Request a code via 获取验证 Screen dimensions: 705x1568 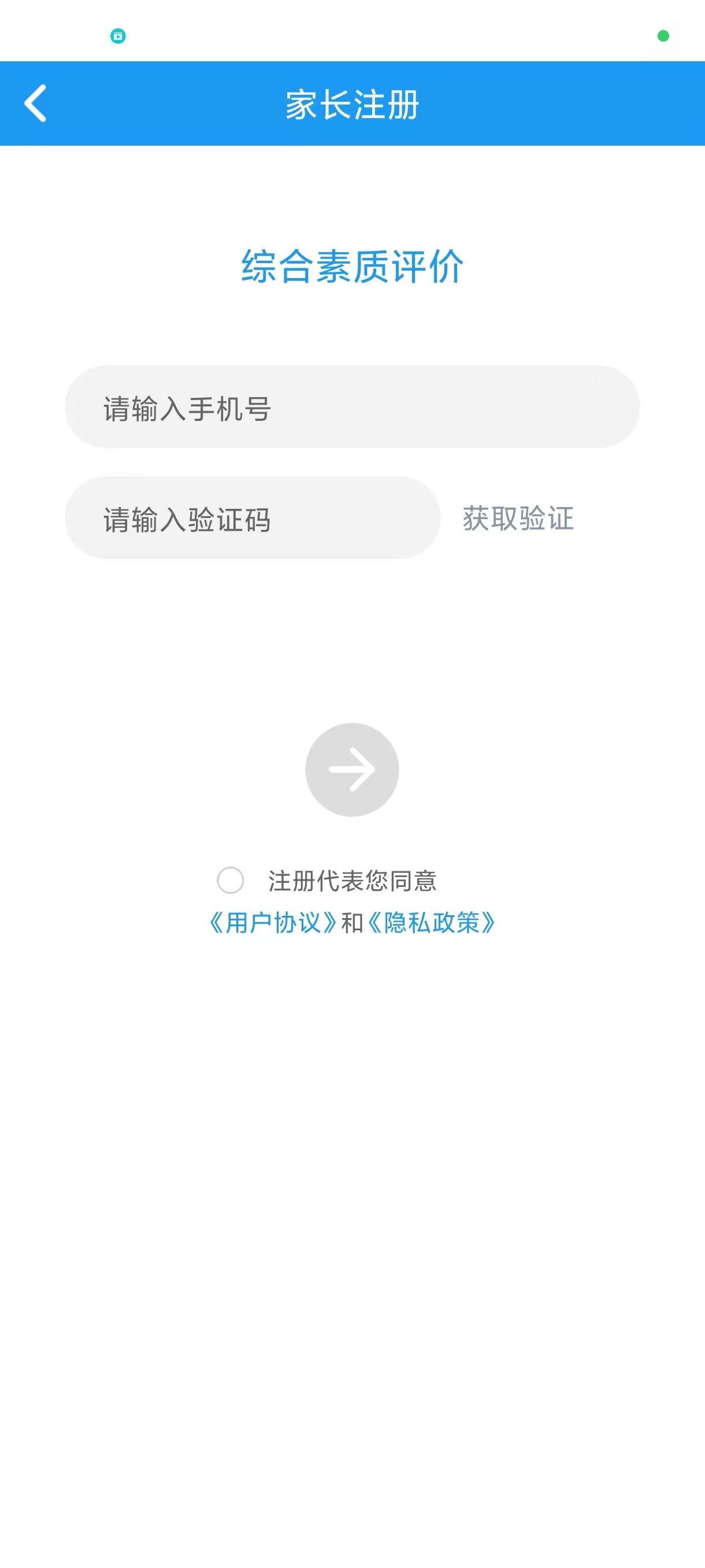(518, 519)
